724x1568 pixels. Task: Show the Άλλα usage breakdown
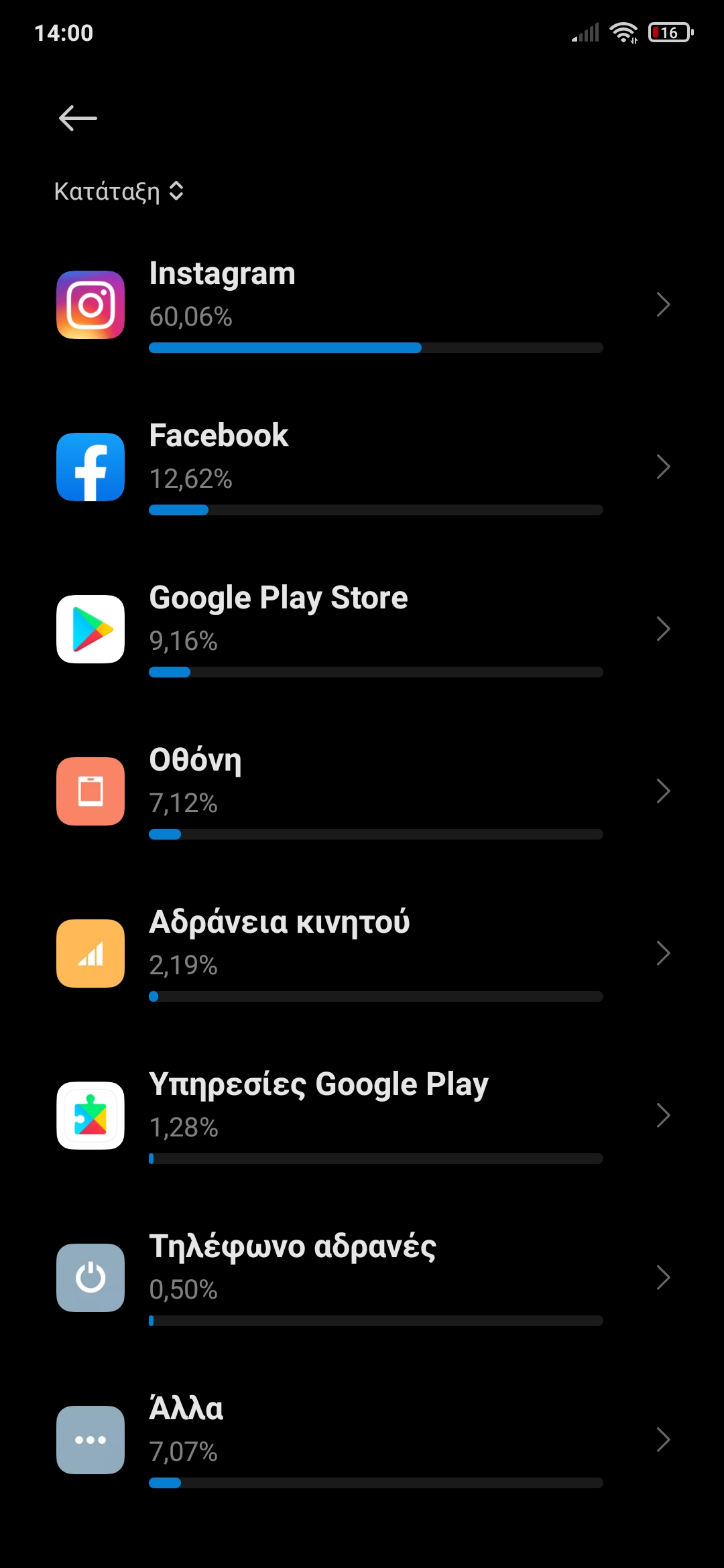pos(362,1440)
